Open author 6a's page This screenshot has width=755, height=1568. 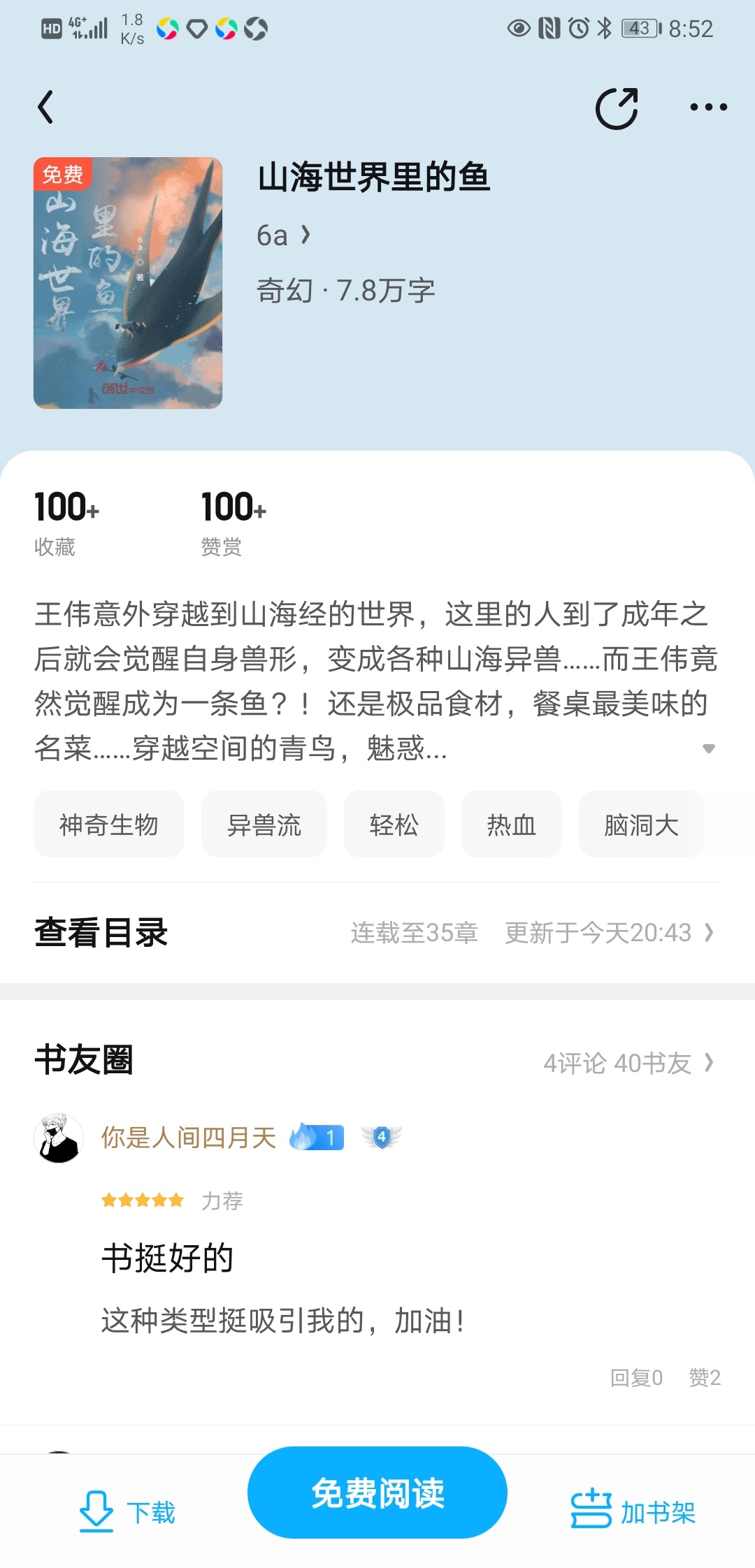[283, 235]
